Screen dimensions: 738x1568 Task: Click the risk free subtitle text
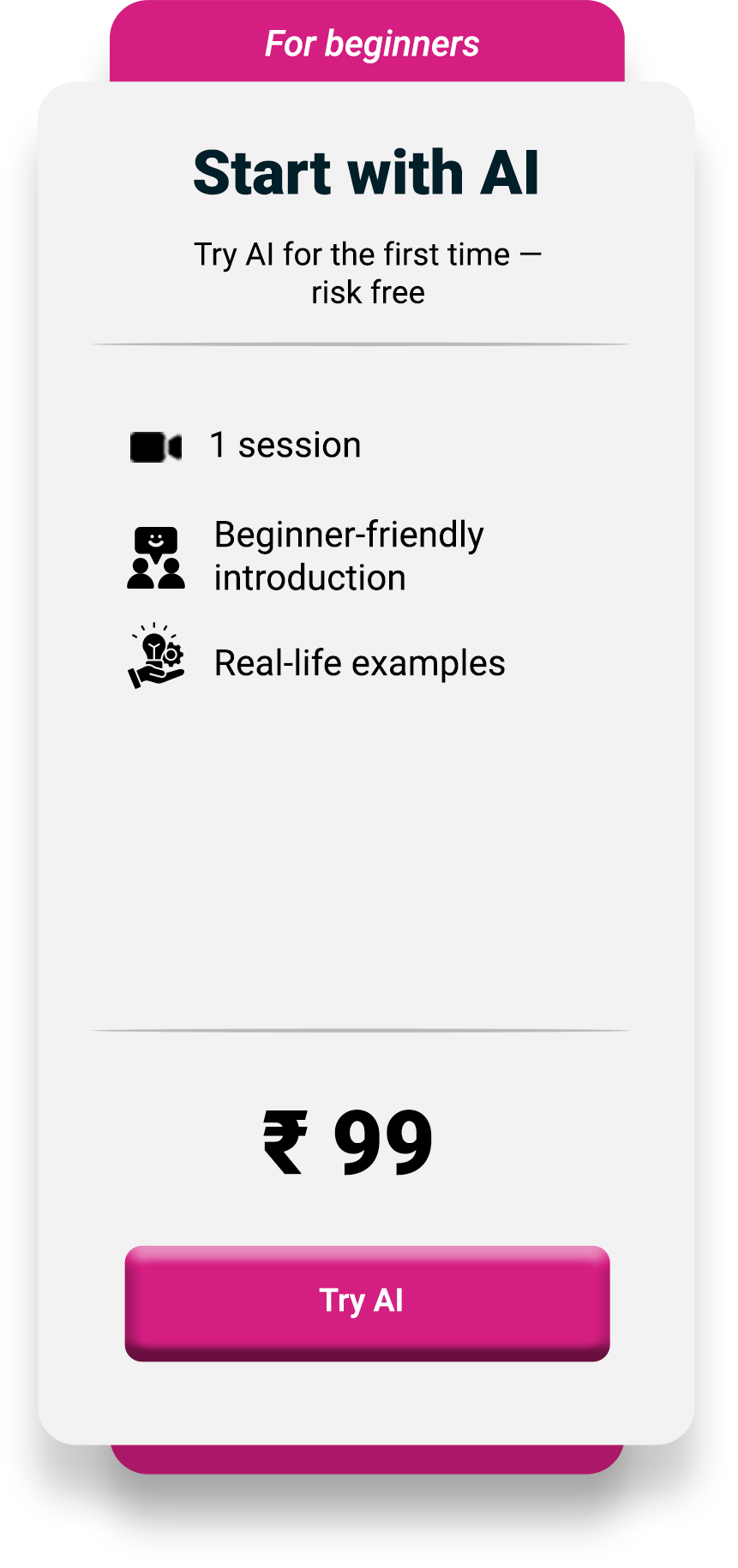[366, 292]
